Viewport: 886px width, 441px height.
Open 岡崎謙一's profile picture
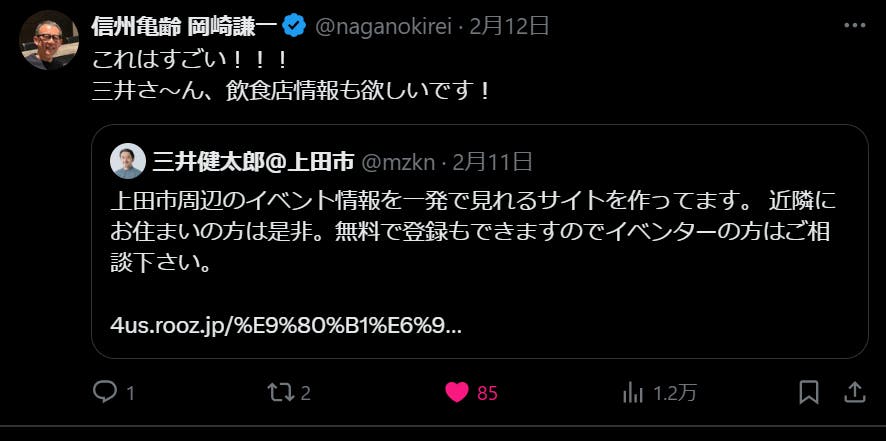(49, 40)
